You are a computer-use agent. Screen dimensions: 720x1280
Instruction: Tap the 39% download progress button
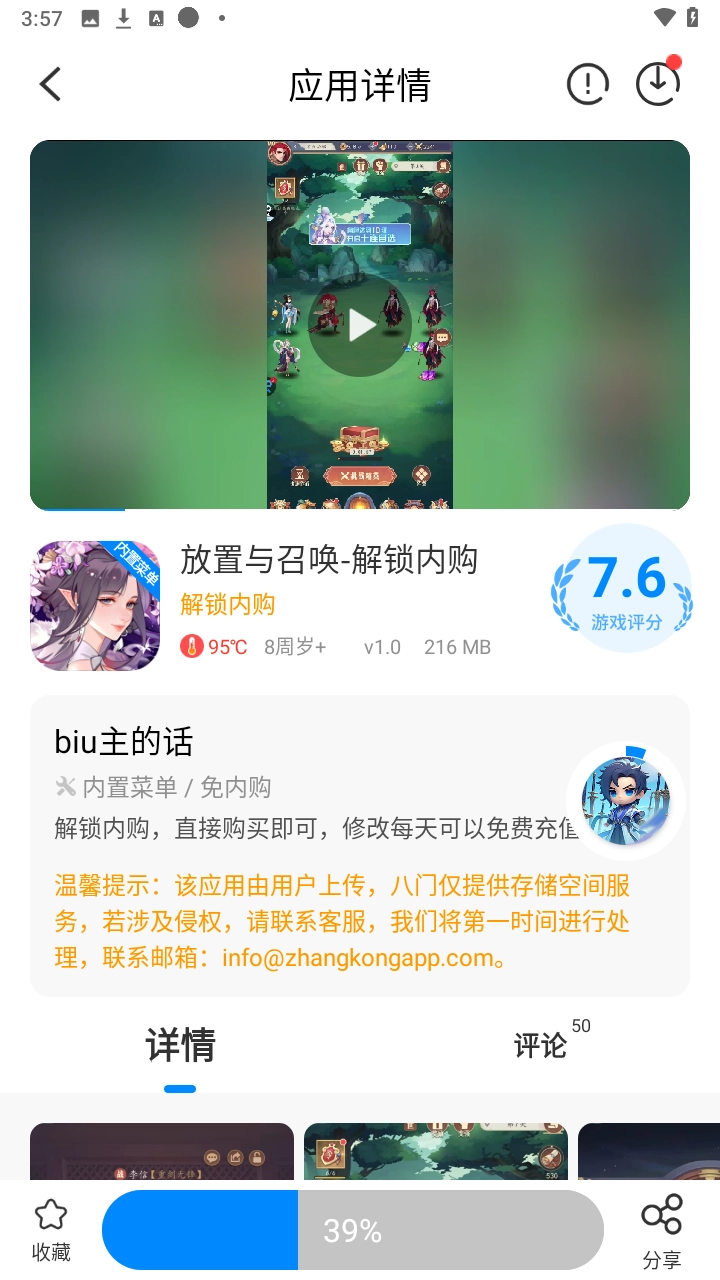(x=353, y=1230)
